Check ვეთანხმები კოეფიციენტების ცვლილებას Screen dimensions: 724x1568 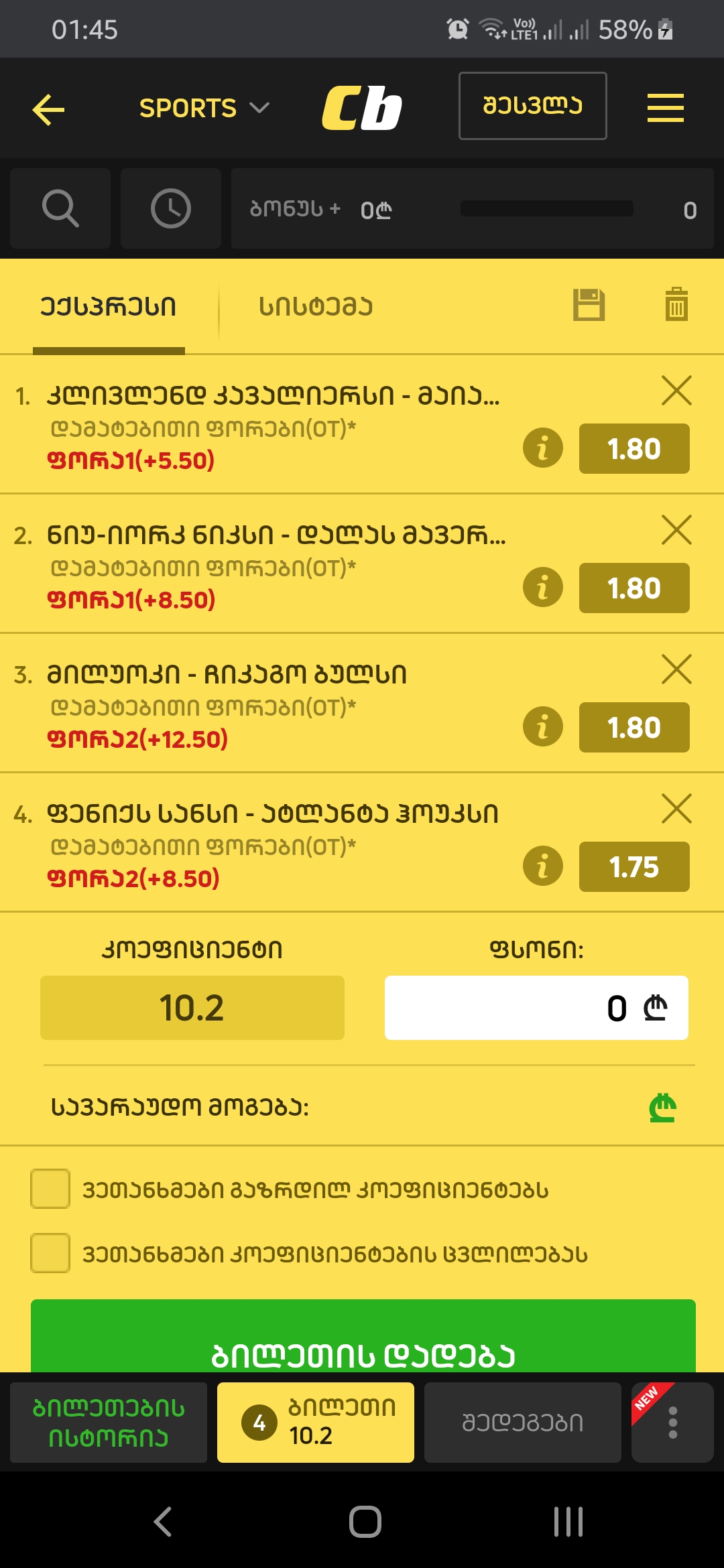[x=50, y=1253]
